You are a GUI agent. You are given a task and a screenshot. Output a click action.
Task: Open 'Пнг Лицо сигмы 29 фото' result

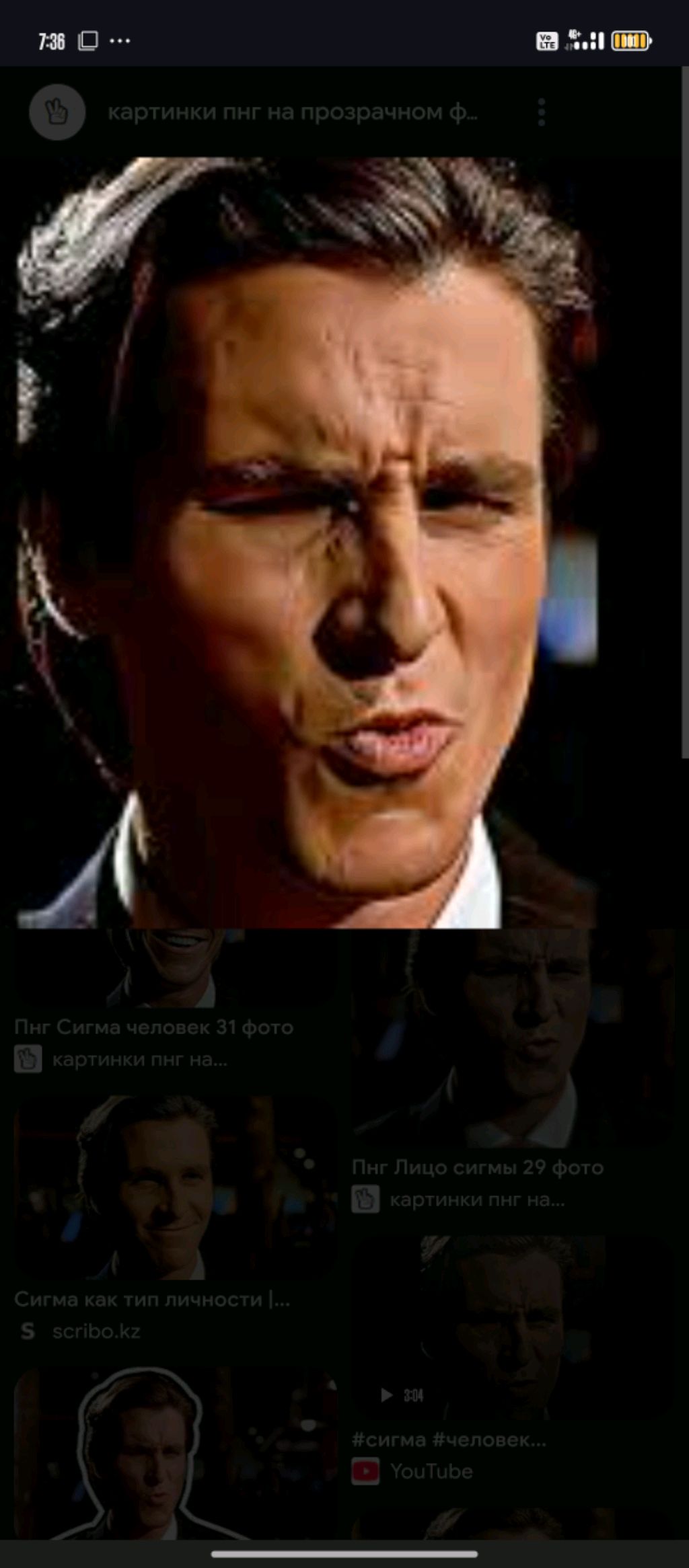click(477, 1167)
